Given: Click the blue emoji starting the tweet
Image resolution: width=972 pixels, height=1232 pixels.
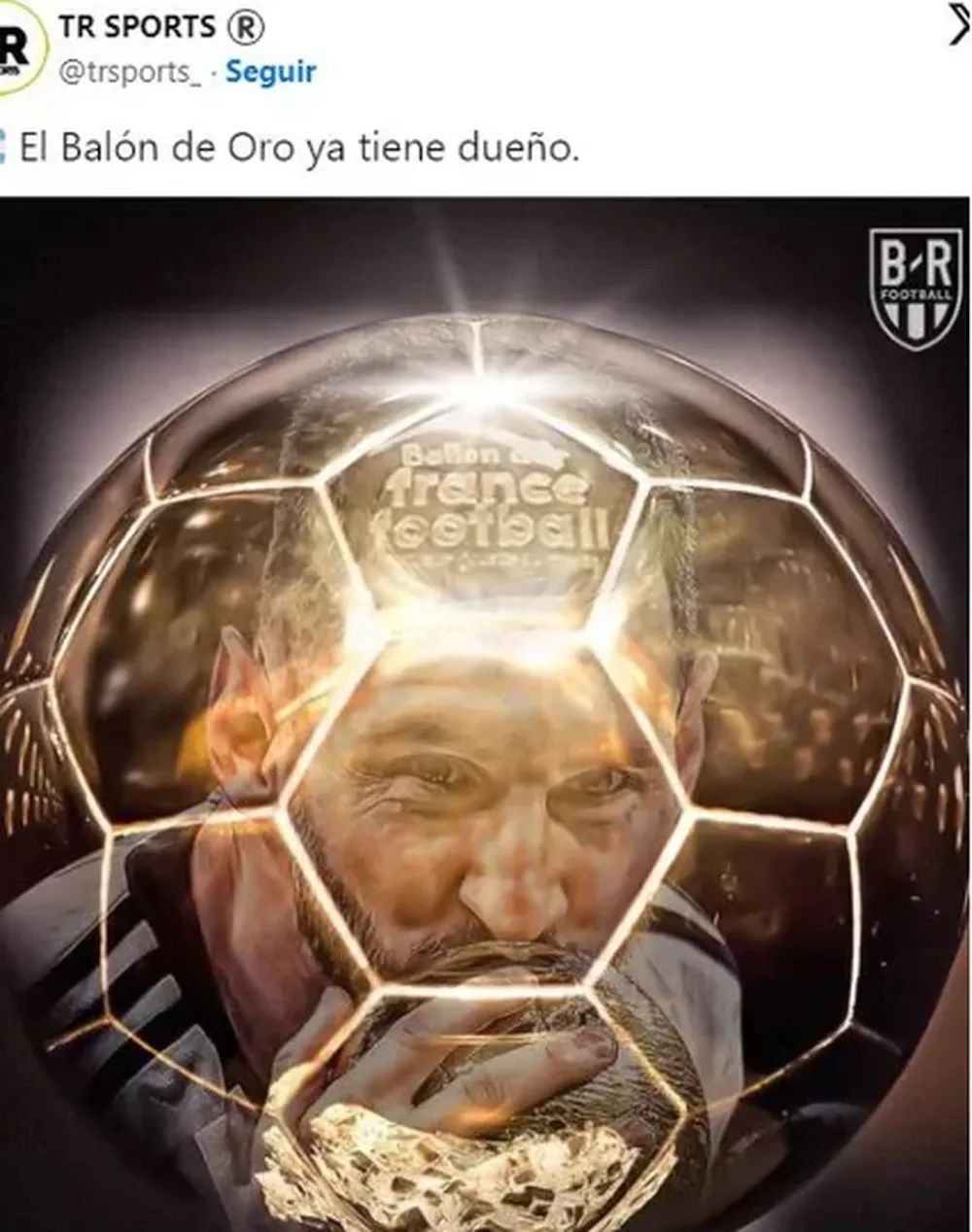Looking at the screenshot, I should click(x=5, y=146).
